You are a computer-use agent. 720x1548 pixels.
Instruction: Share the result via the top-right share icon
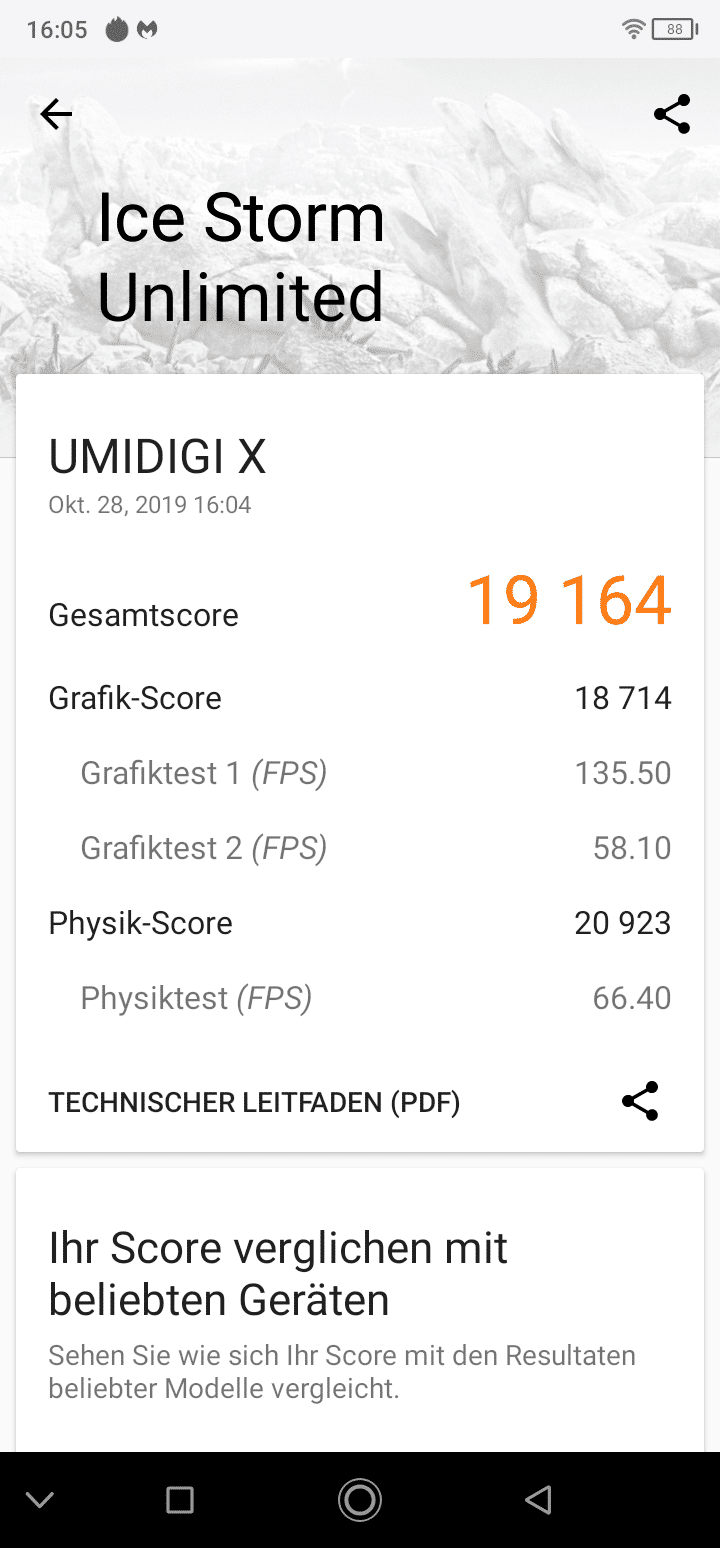tap(672, 114)
